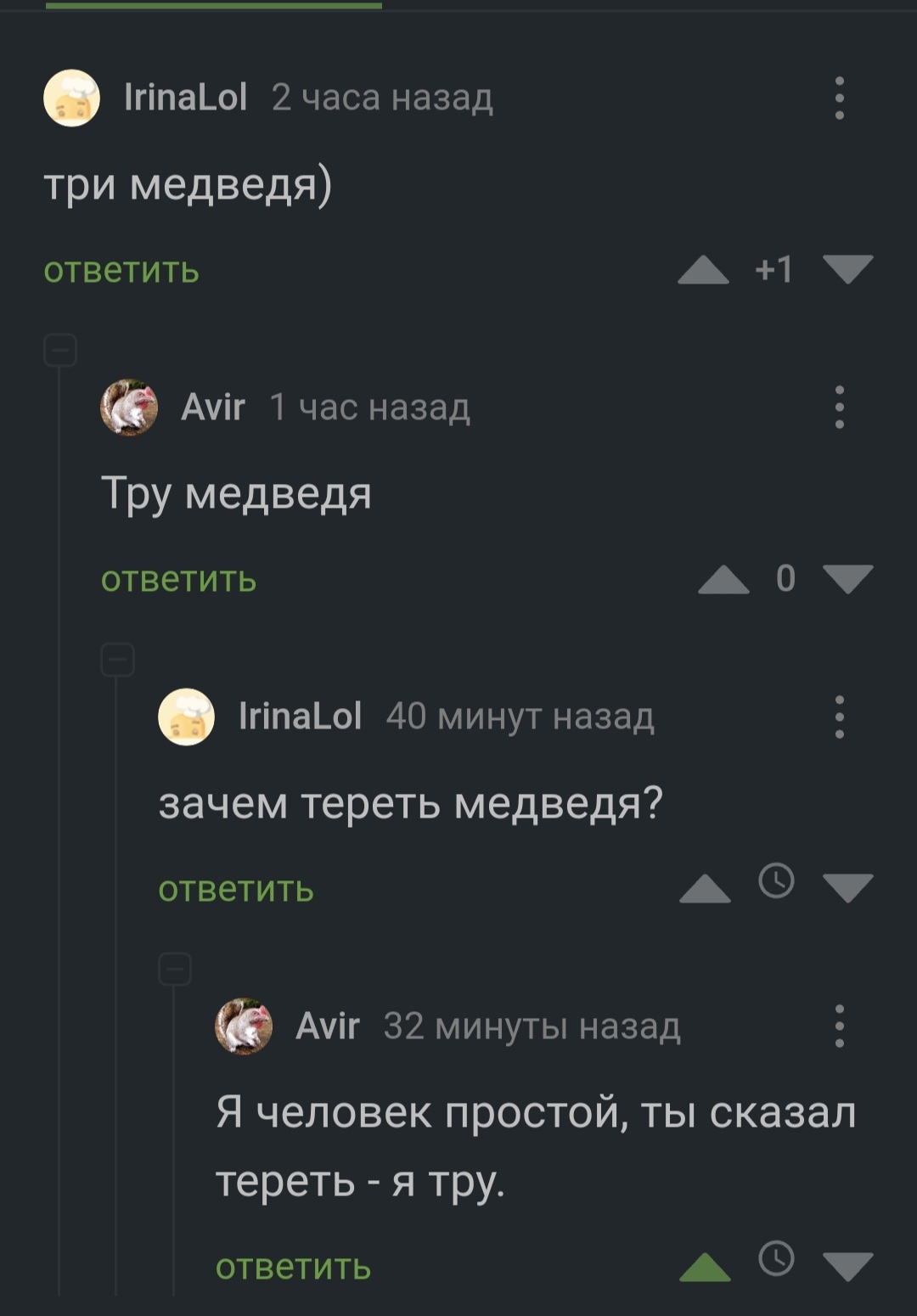Open overflow menu on "три медведя)" comment

click(x=839, y=98)
